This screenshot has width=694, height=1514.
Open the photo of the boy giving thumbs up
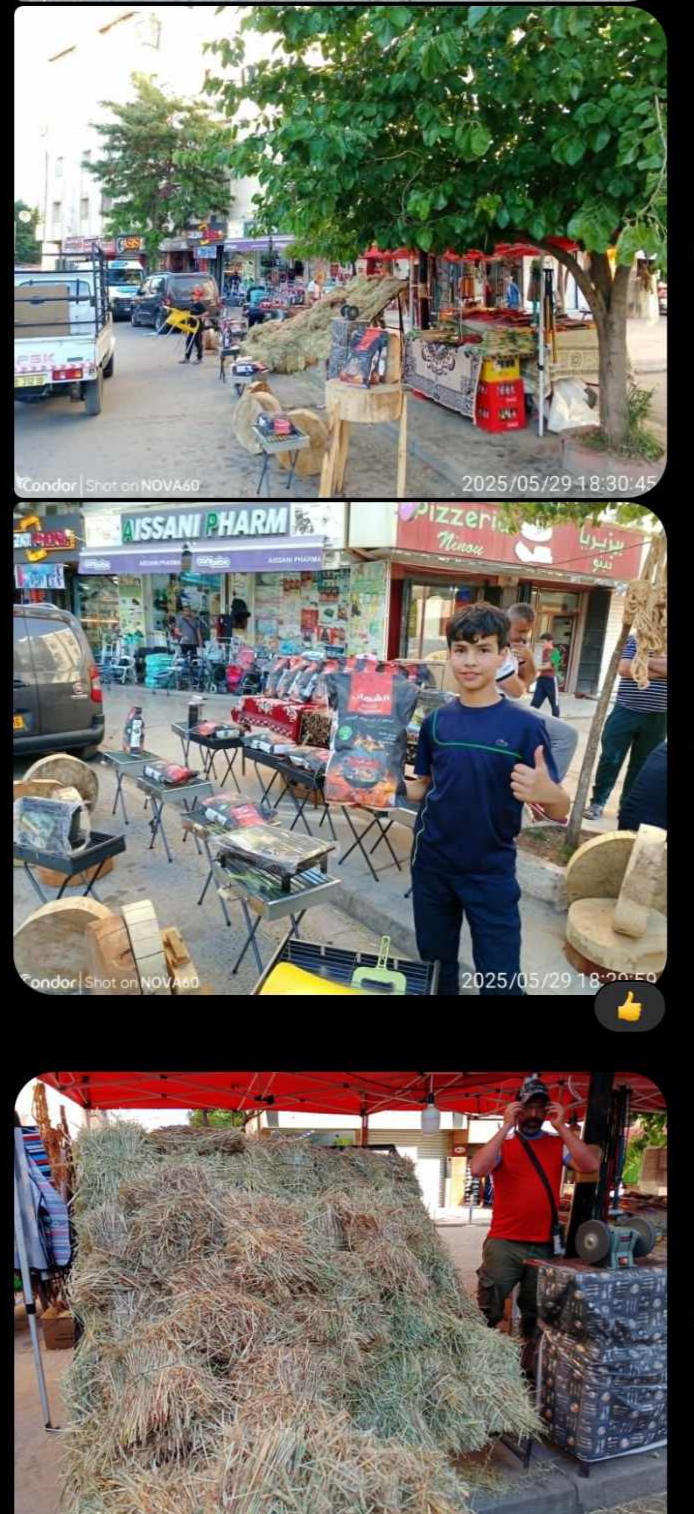340,748
